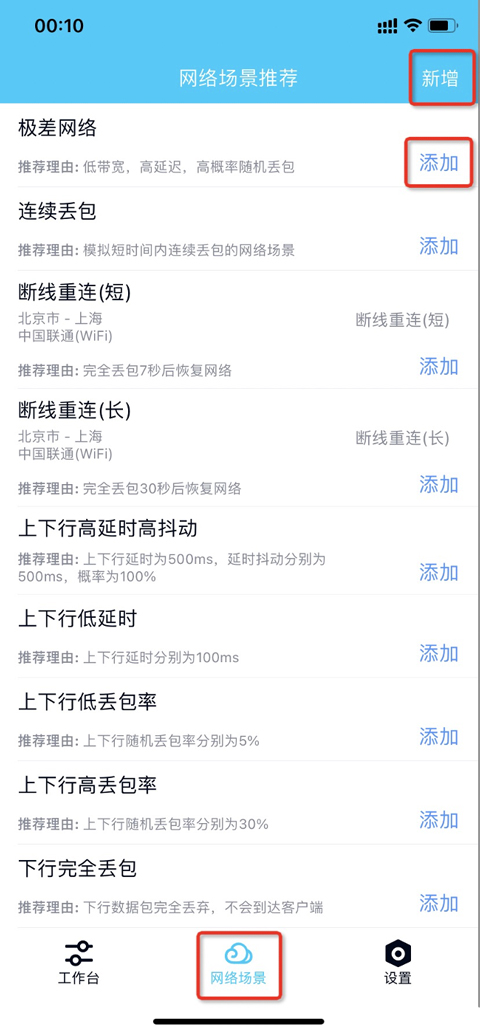
Task: Tap 新增 to create a new scenario
Action: (x=440, y=78)
